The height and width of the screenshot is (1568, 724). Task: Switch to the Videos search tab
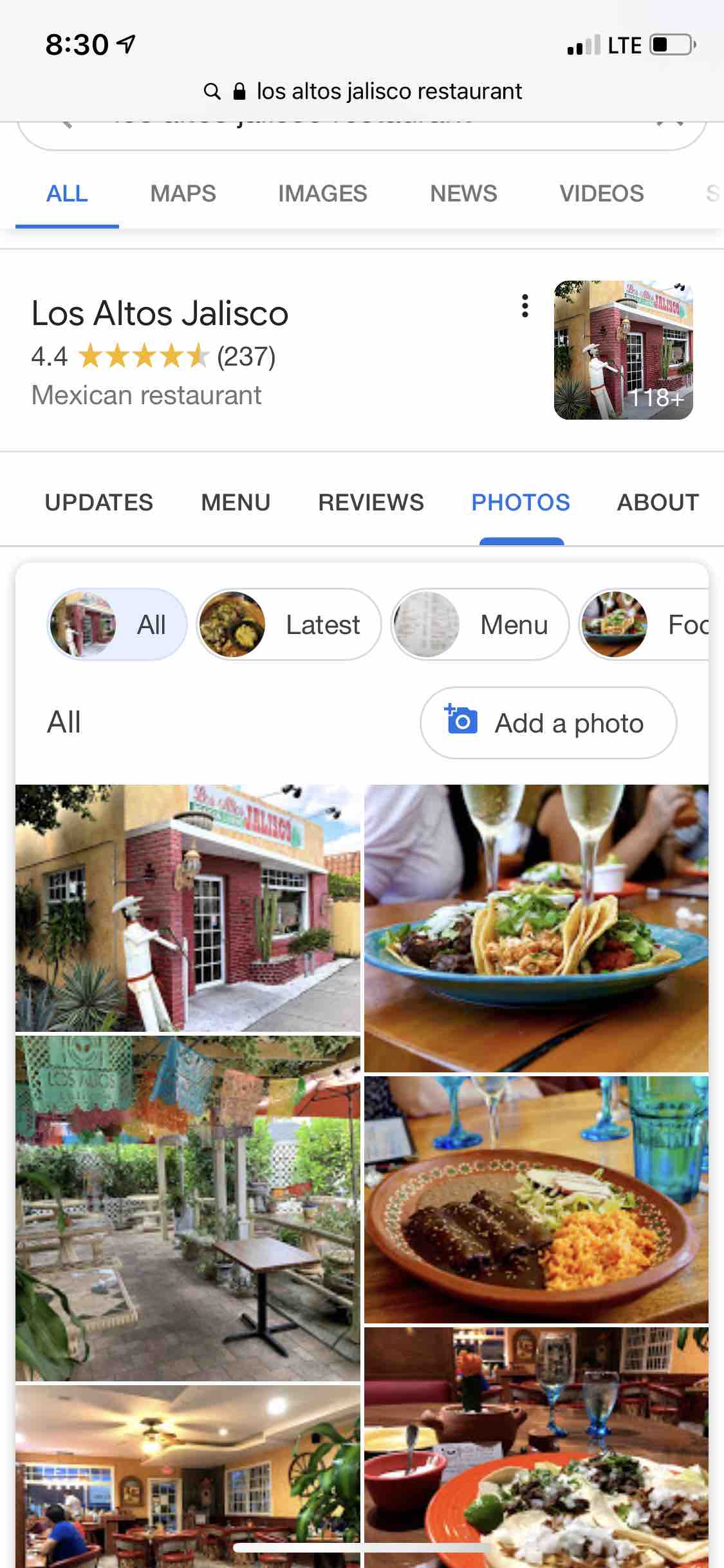601,194
